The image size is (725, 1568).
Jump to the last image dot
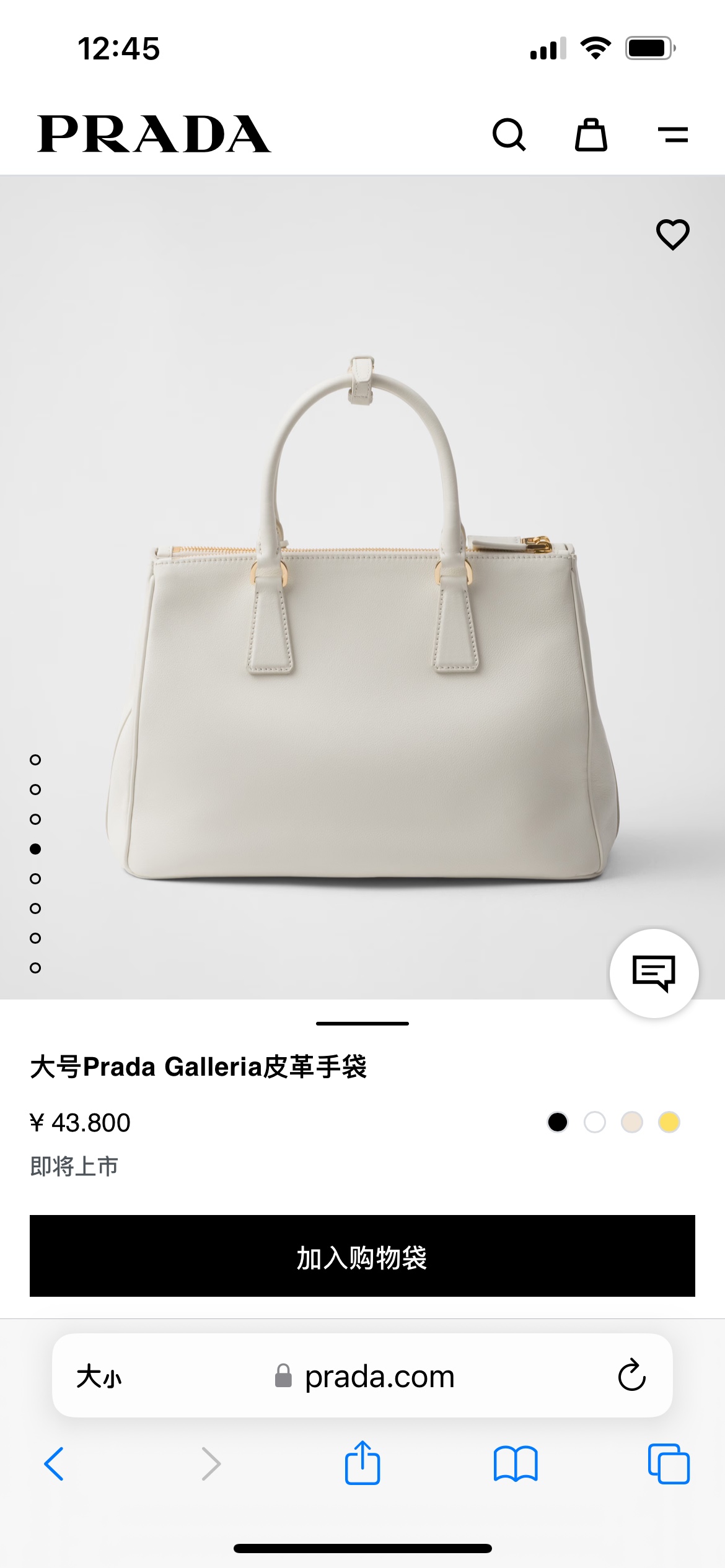pos(35,968)
